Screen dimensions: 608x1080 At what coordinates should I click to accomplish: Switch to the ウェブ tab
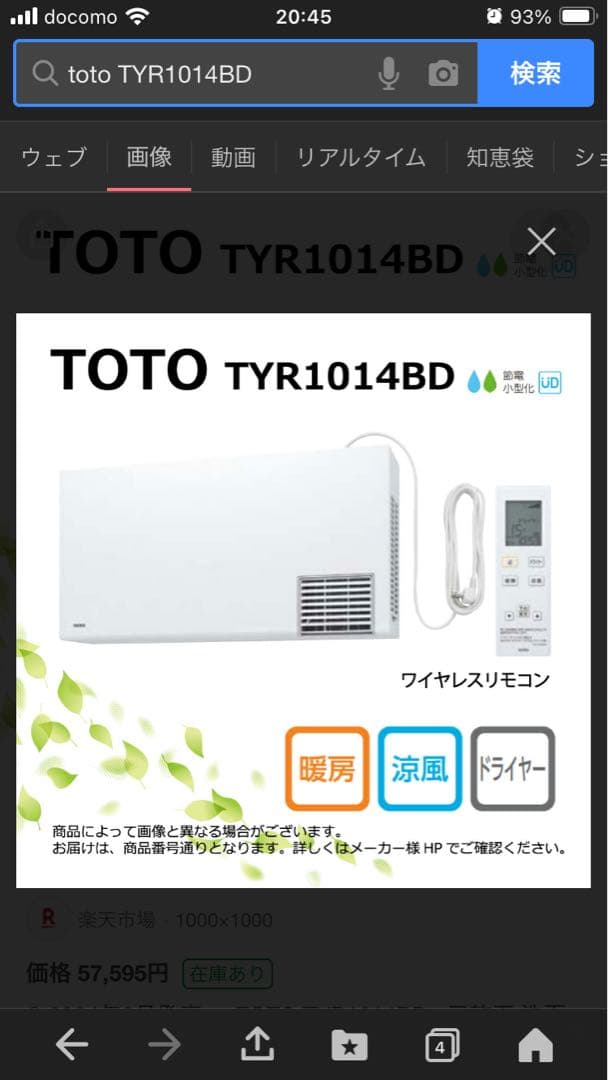click(54, 157)
